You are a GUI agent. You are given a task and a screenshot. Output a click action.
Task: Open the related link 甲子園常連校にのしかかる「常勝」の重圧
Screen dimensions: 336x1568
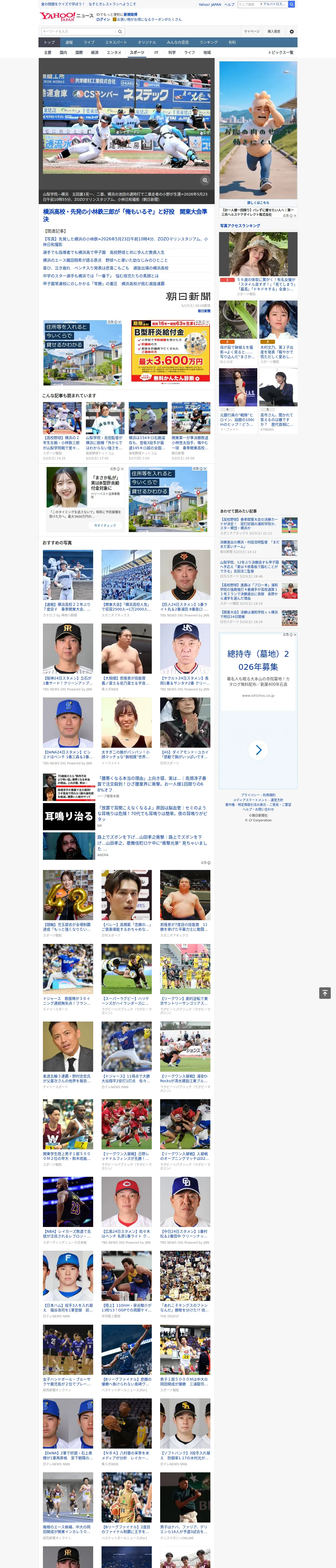pyautogui.click(x=104, y=284)
